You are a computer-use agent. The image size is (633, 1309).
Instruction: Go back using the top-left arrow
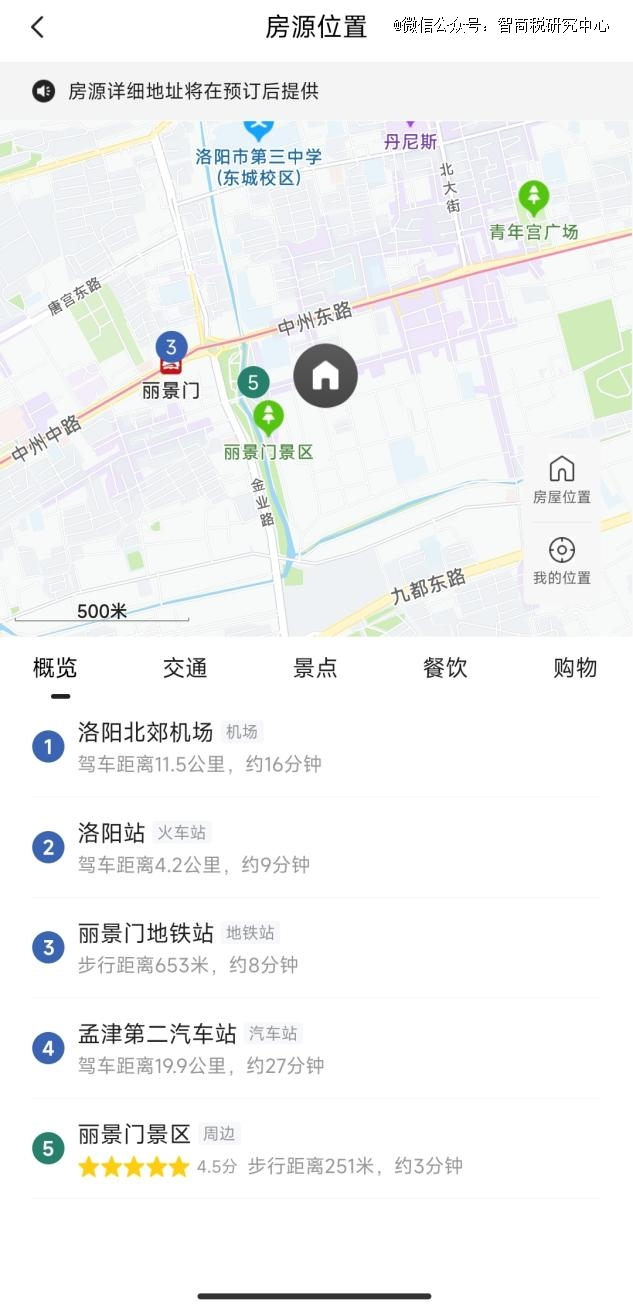click(x=38, y=28)
